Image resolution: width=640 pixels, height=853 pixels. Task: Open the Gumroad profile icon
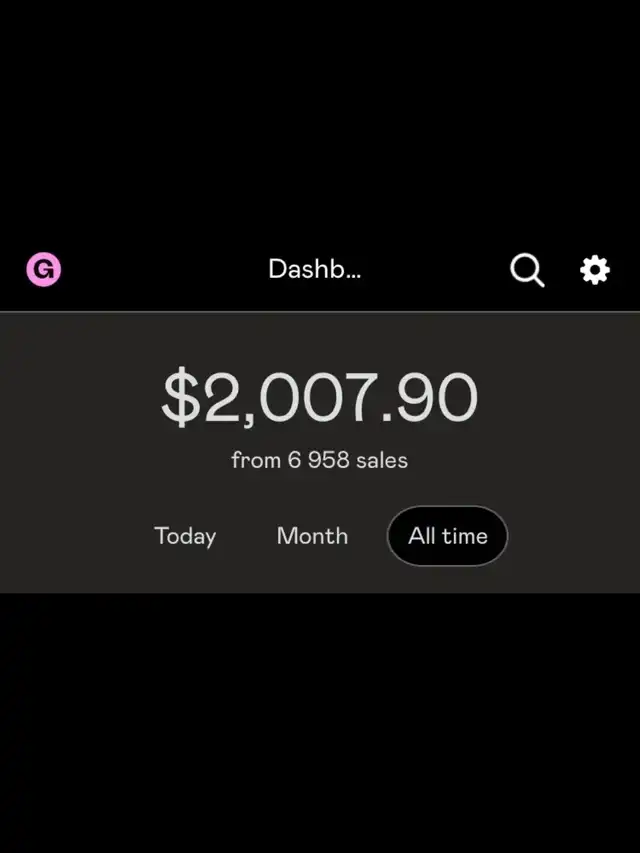pyautogui.click(x=43, y=269)
